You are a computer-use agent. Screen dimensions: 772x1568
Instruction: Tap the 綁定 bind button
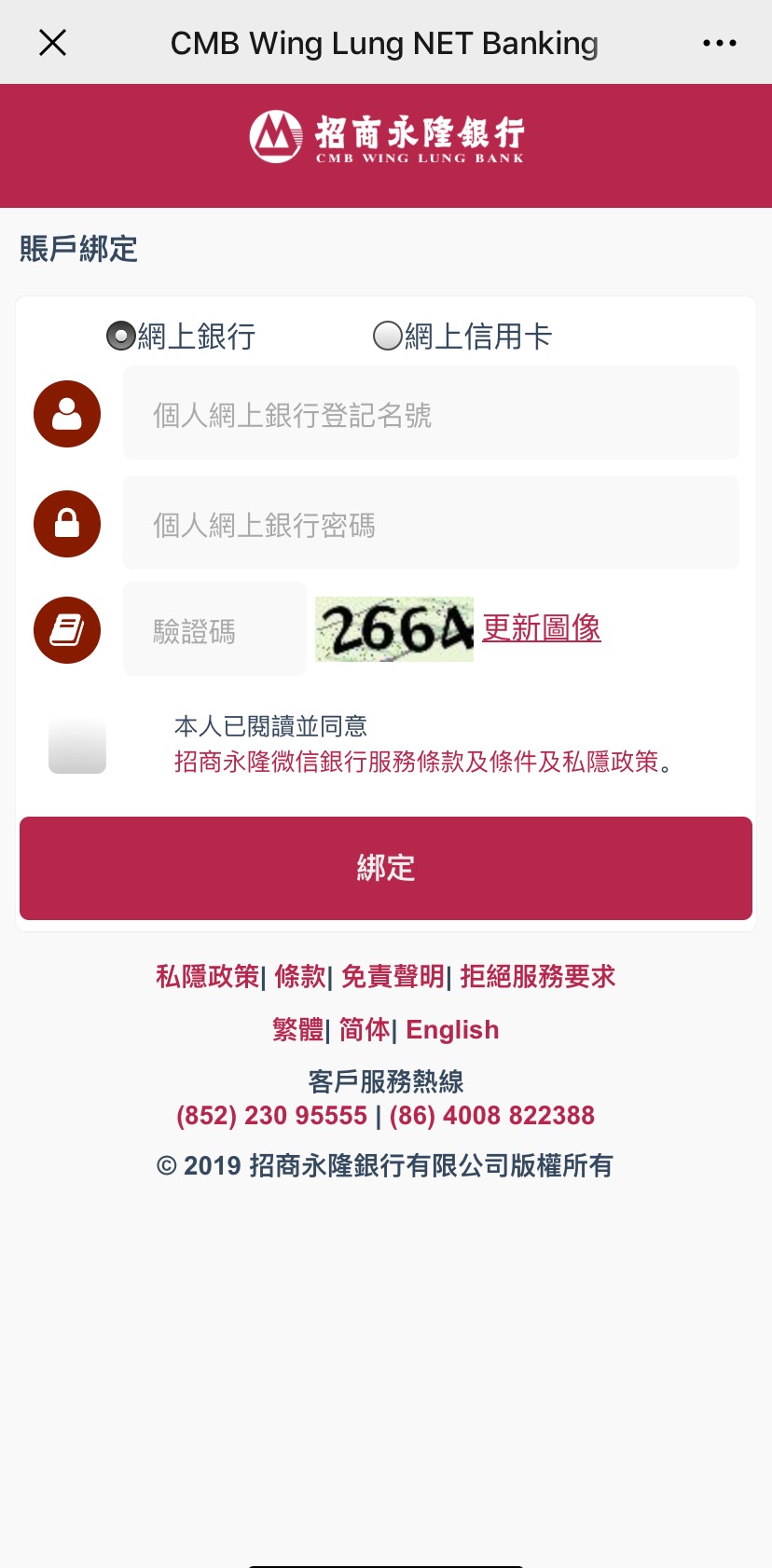(386, 868)
